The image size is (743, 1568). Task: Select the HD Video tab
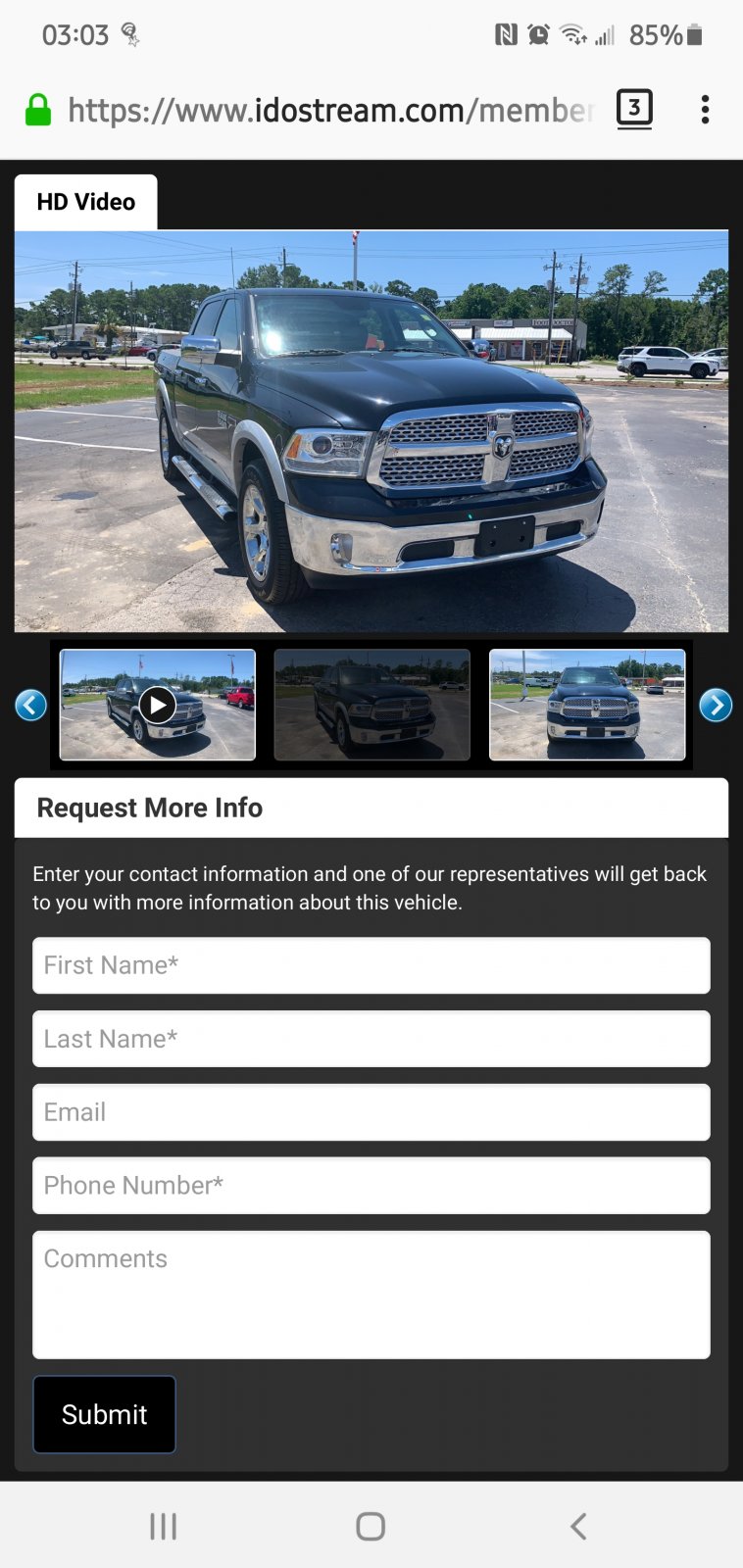(86, 202)
